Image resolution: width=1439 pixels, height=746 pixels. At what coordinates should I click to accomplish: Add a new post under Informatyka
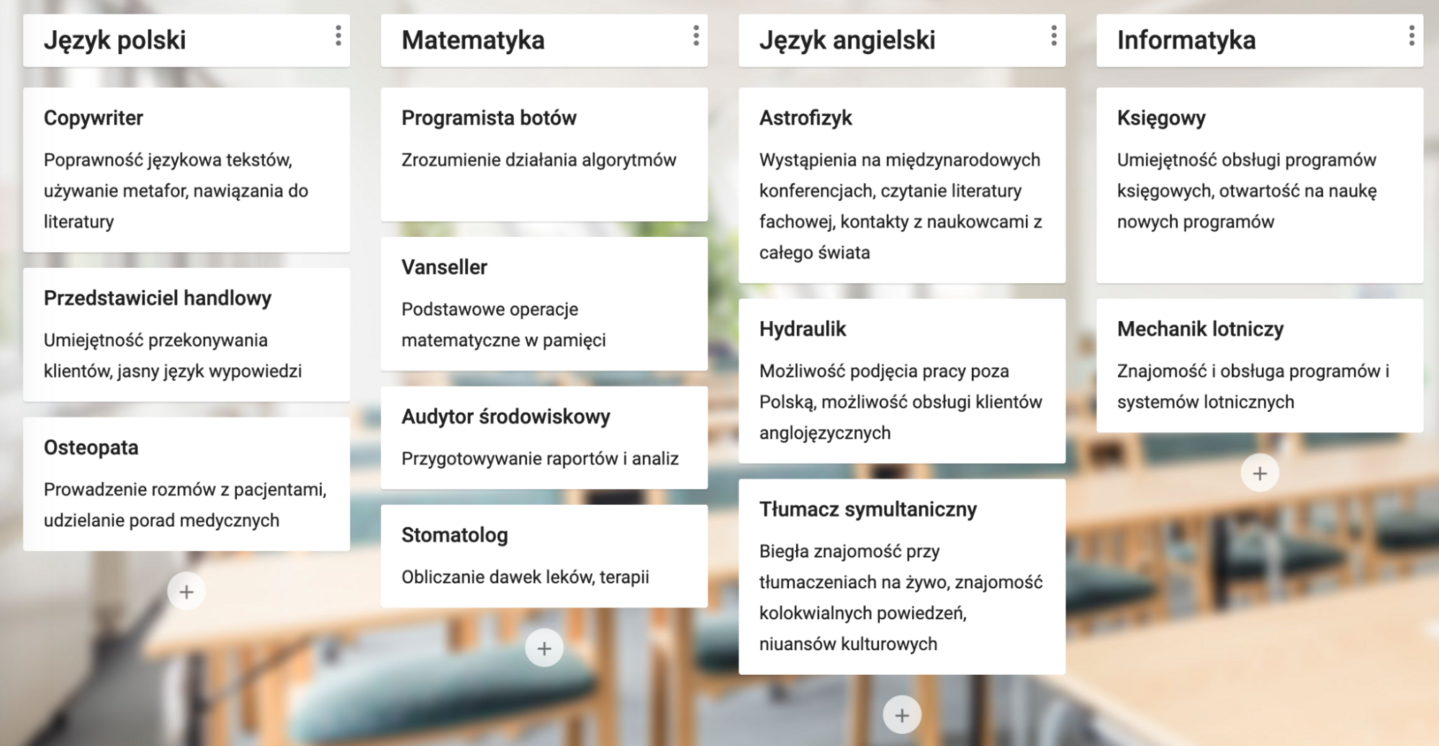point(1260,473)
